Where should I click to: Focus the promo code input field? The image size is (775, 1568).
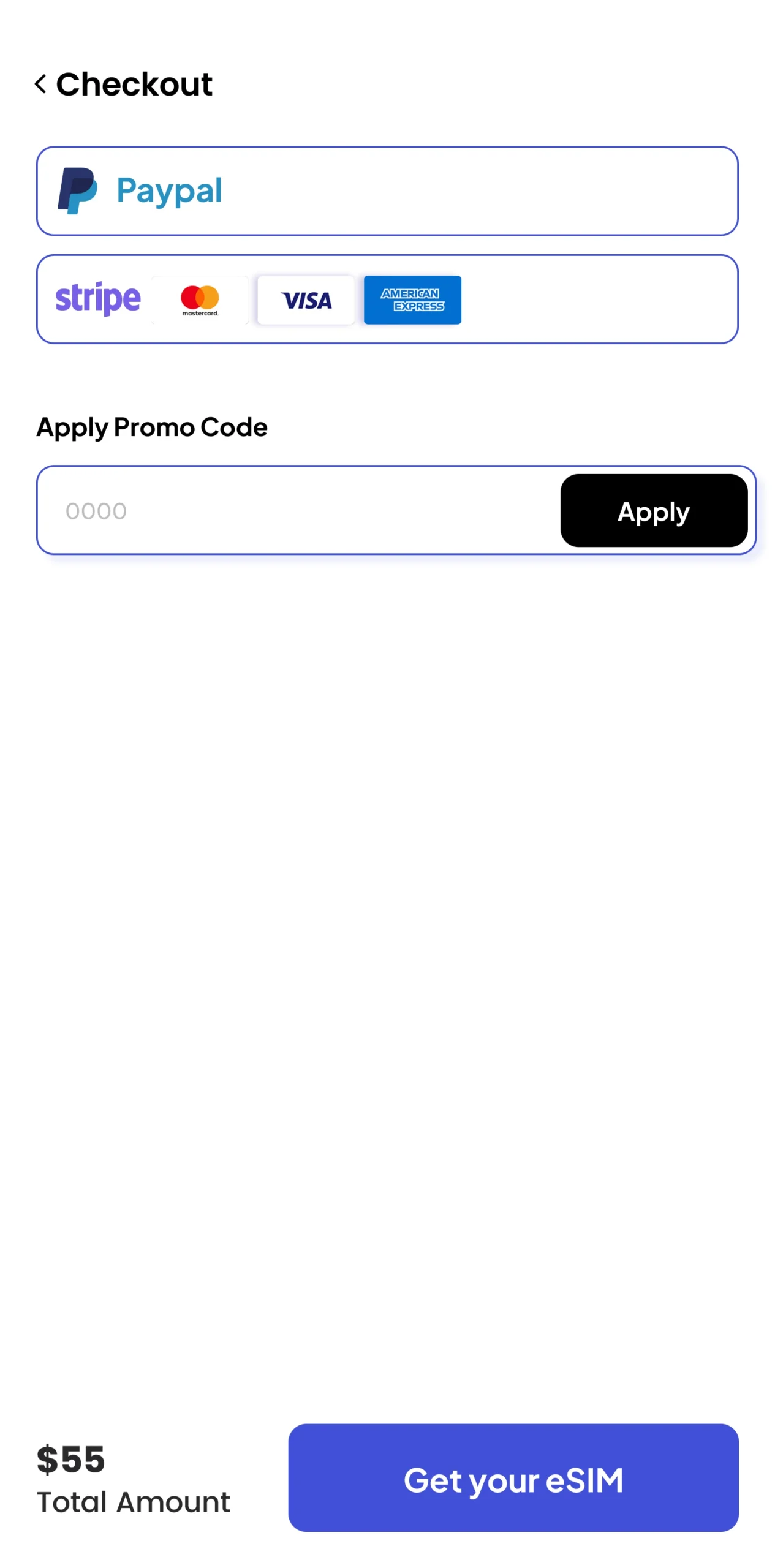pos(294,510)
